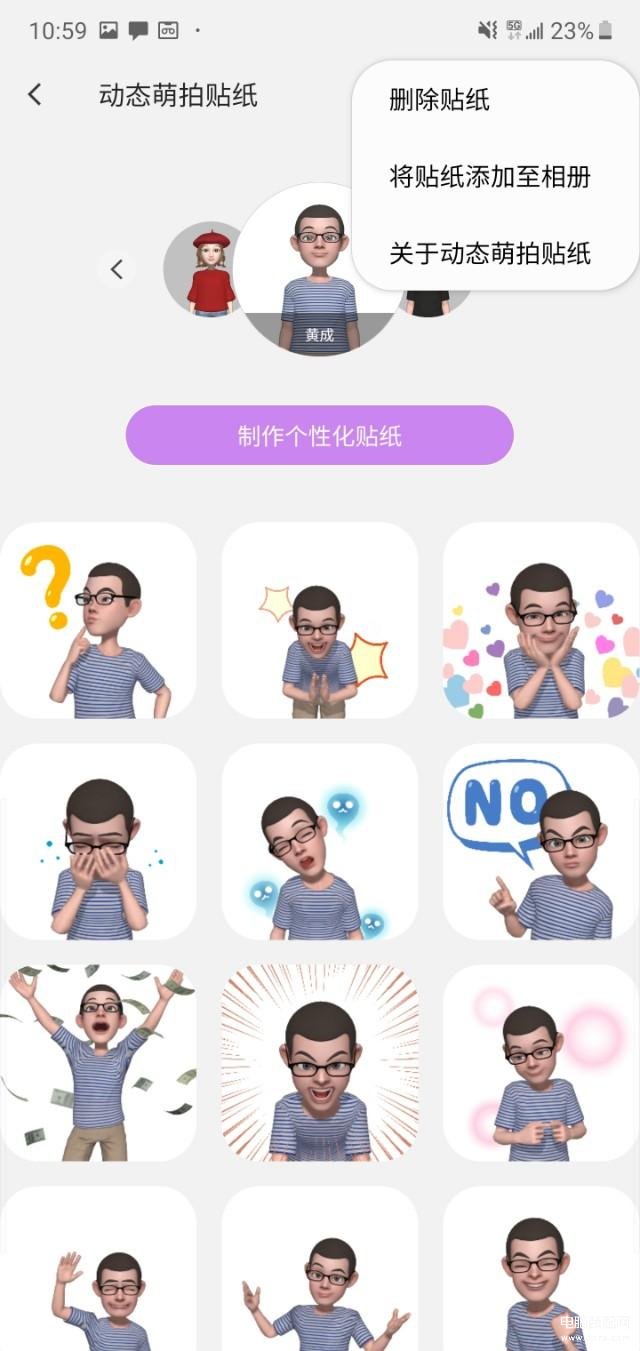Open 关于动态萌拍贴纸 menu item
Screen dimensions: 640x1351
pos(489,254)
